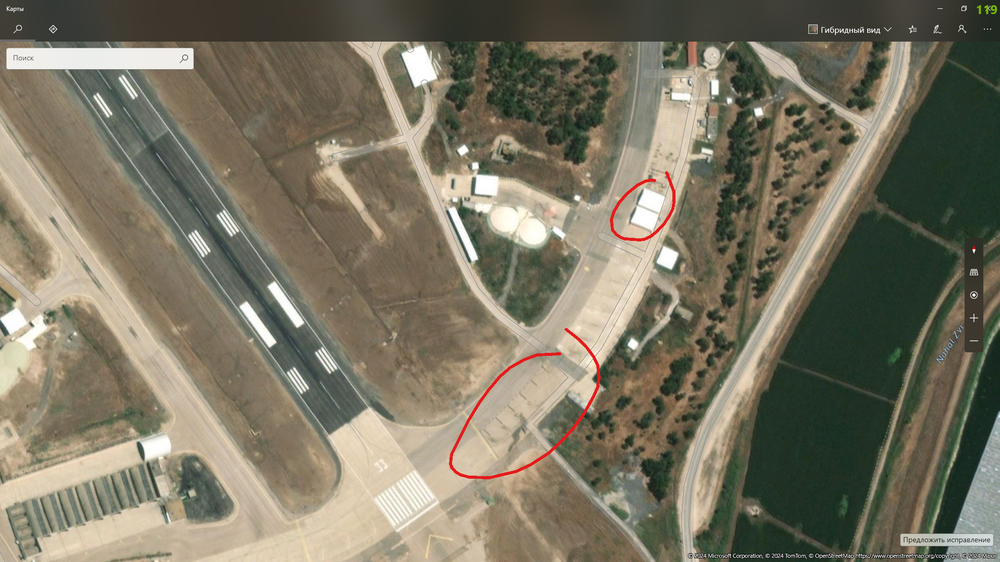Tap Предложить исправление button
Viewport: 1000px width, 562px height.
point(946,540)
